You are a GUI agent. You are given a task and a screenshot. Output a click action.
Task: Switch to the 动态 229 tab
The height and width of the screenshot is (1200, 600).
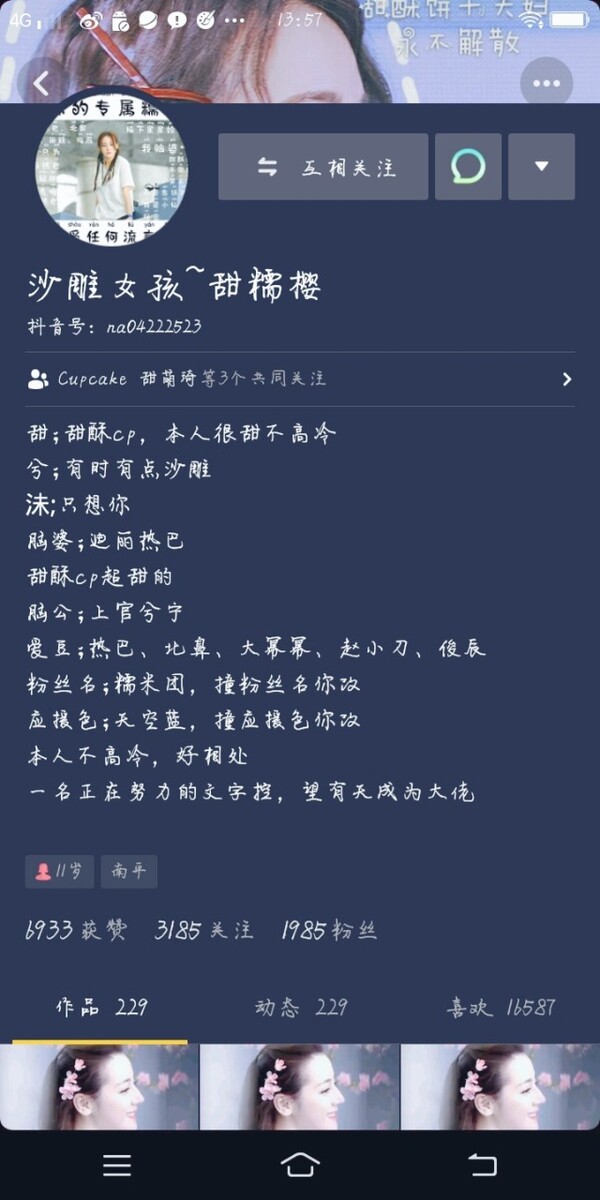point(300,1007)
